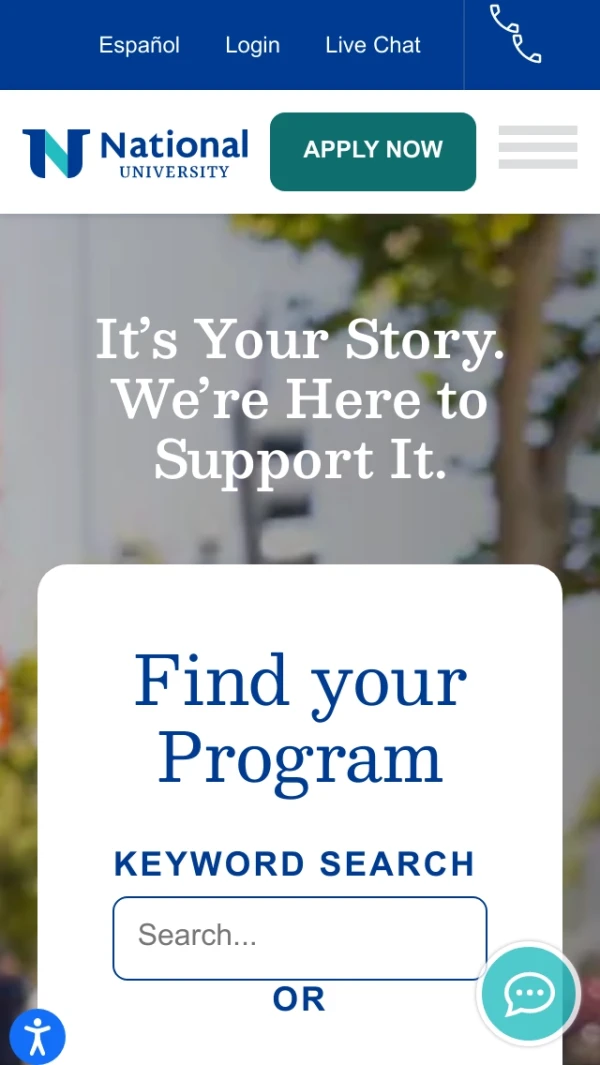Start a Live Chat session
The width and height of the screenshot is (600, 1065).
coord(373,45)
